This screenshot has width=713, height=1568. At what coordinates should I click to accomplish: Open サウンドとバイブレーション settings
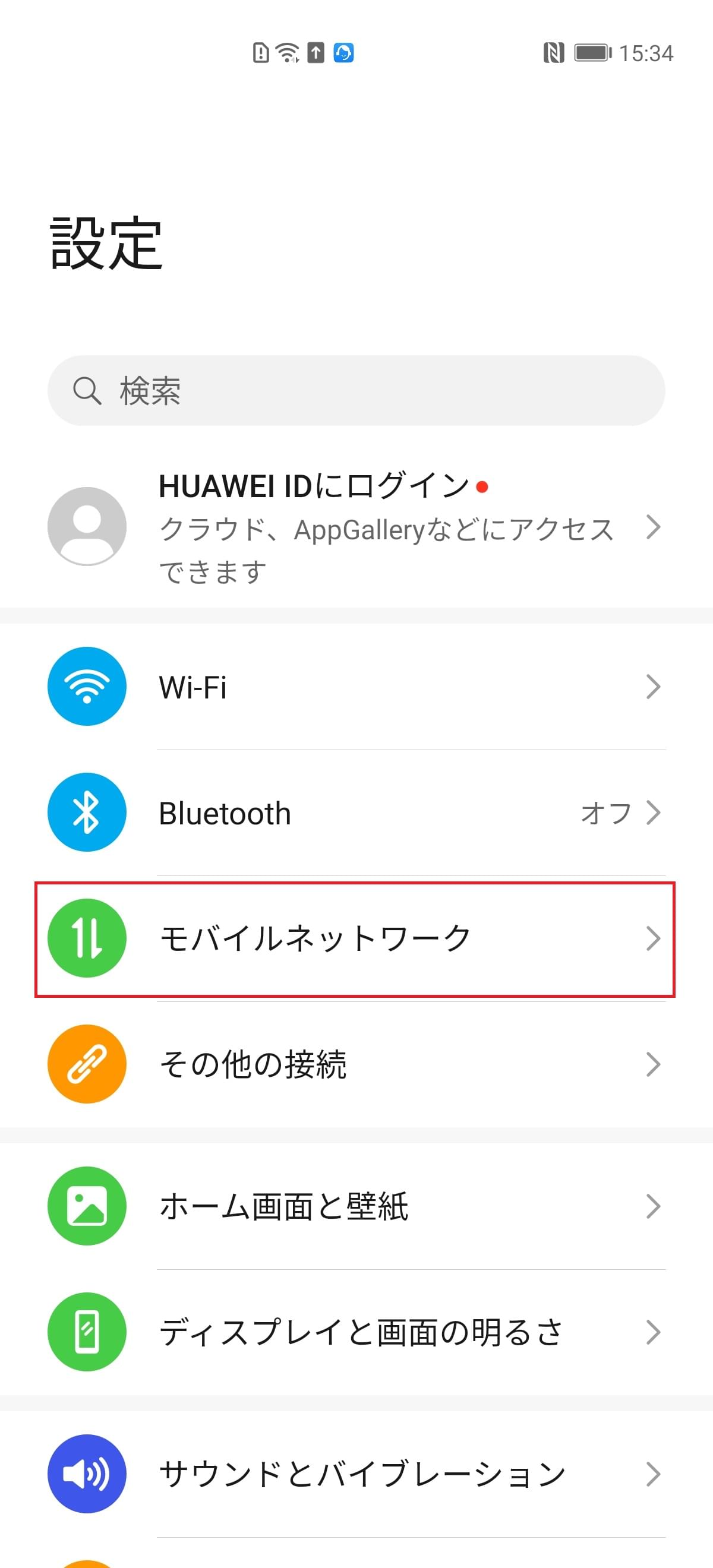(x=356, y=1474)
